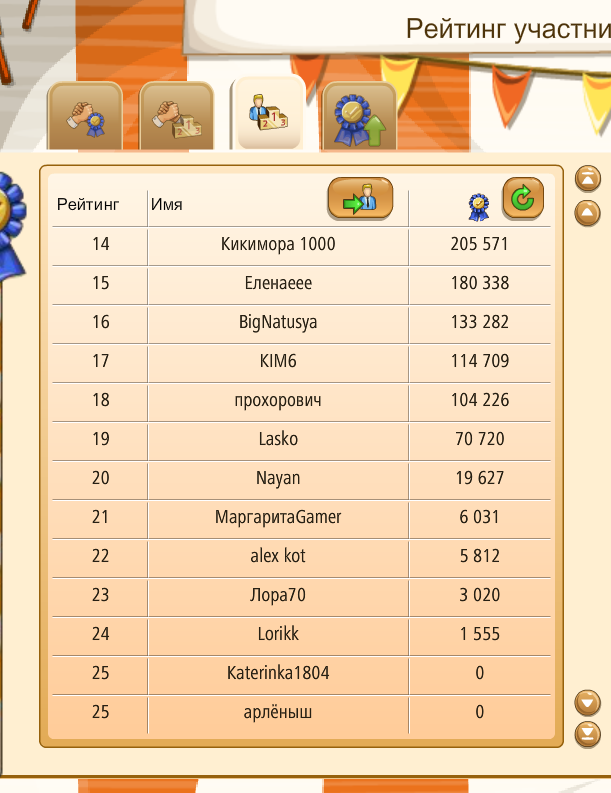
Task: Refresh the rating list
Action: pyautogui.click(x=522, y=198)
